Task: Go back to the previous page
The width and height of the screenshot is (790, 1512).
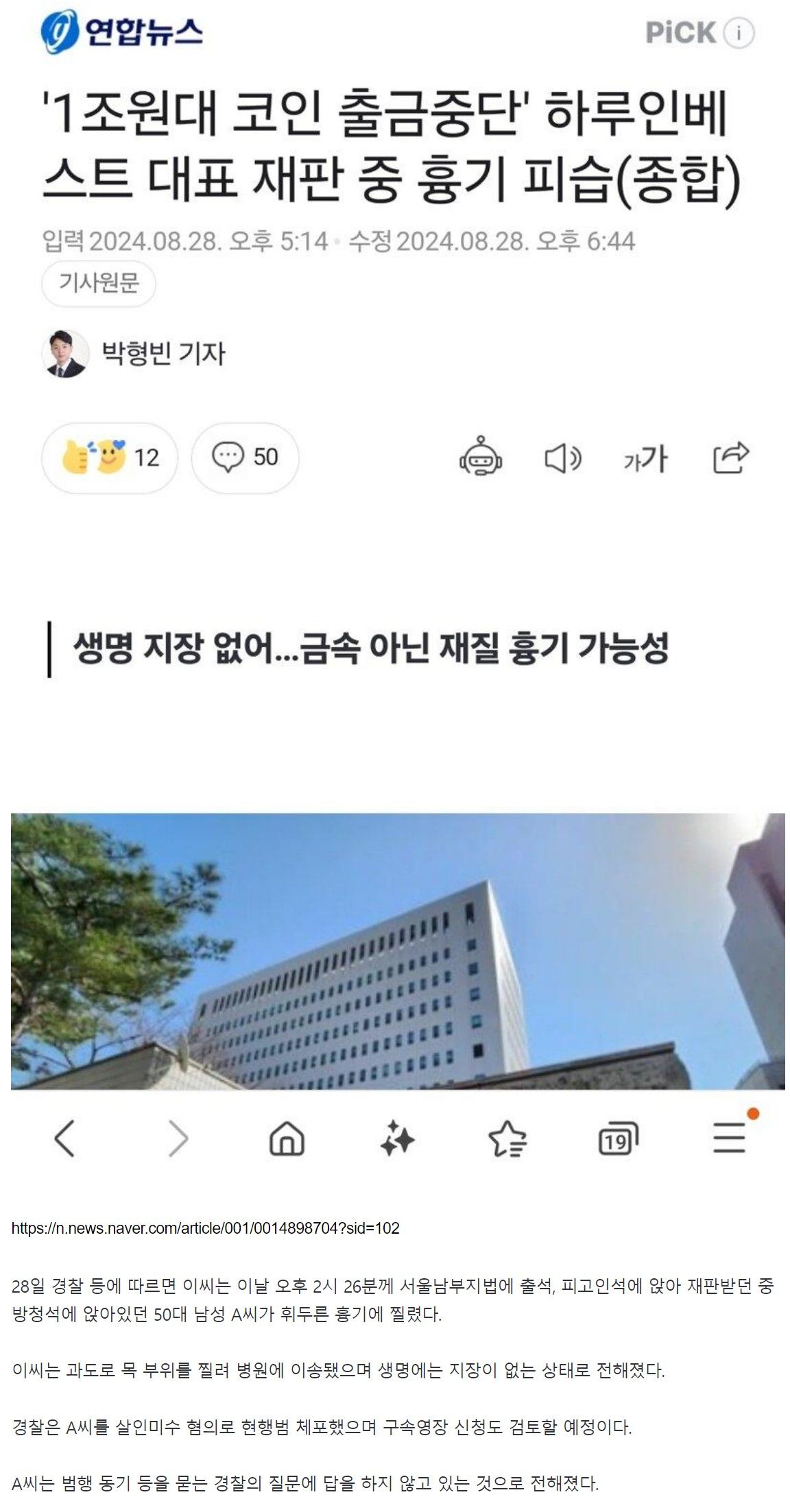Action: click(64, 1139)
